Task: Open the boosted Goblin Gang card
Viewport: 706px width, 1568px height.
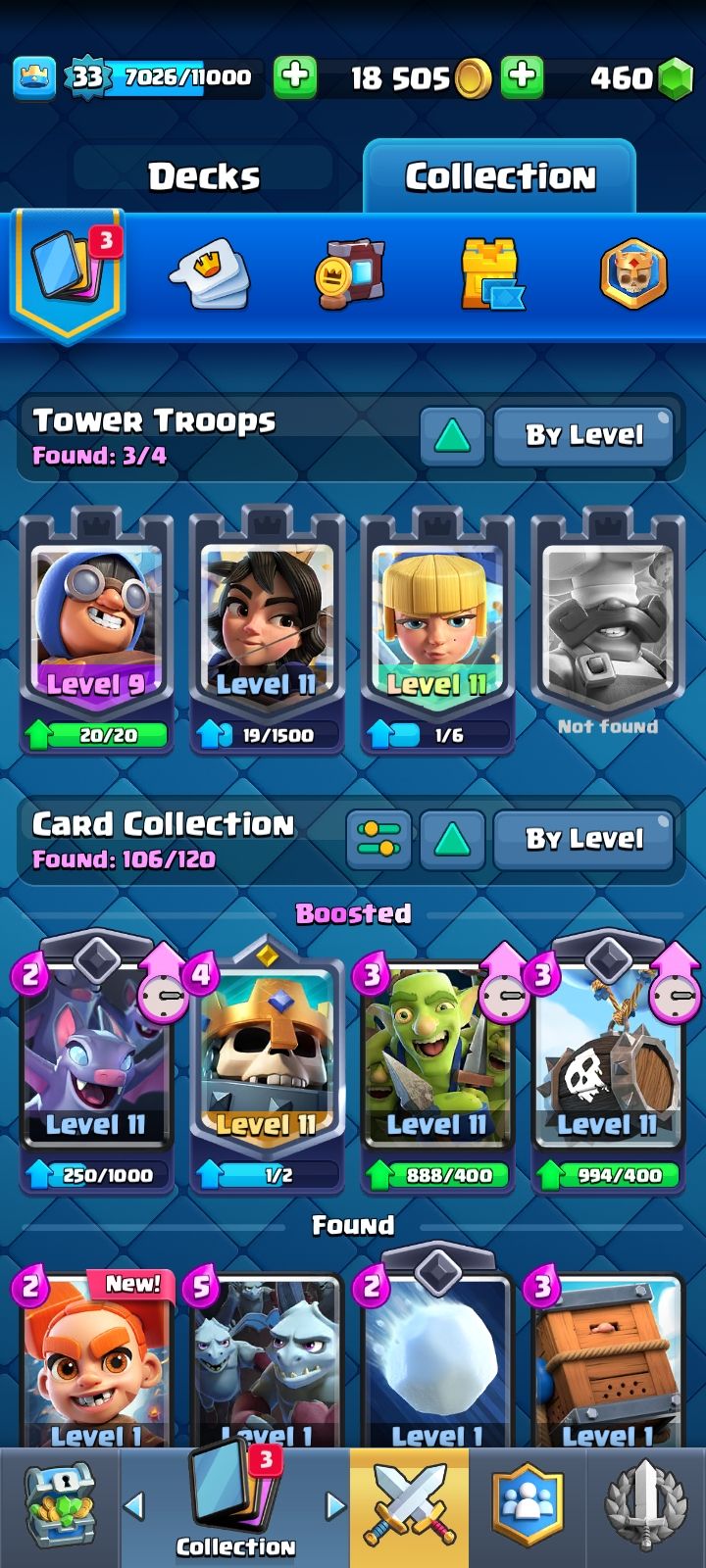Action: [x=436, y=1058]
